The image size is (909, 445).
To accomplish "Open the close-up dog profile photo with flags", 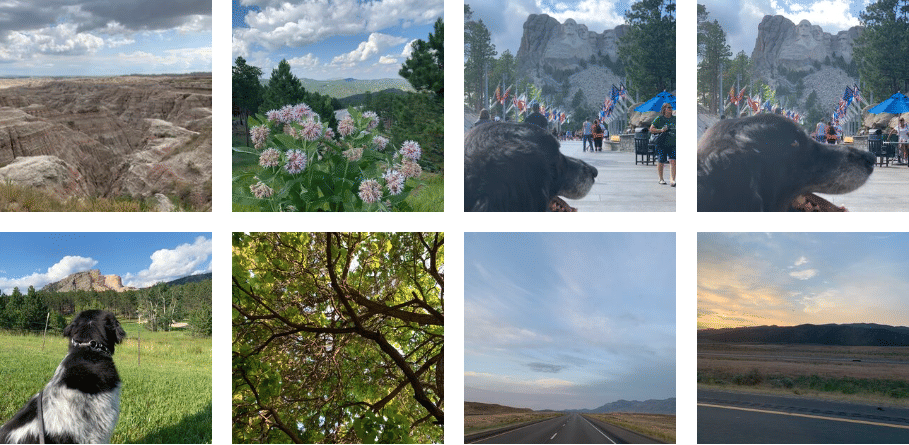I will click(x=802, y=105).
